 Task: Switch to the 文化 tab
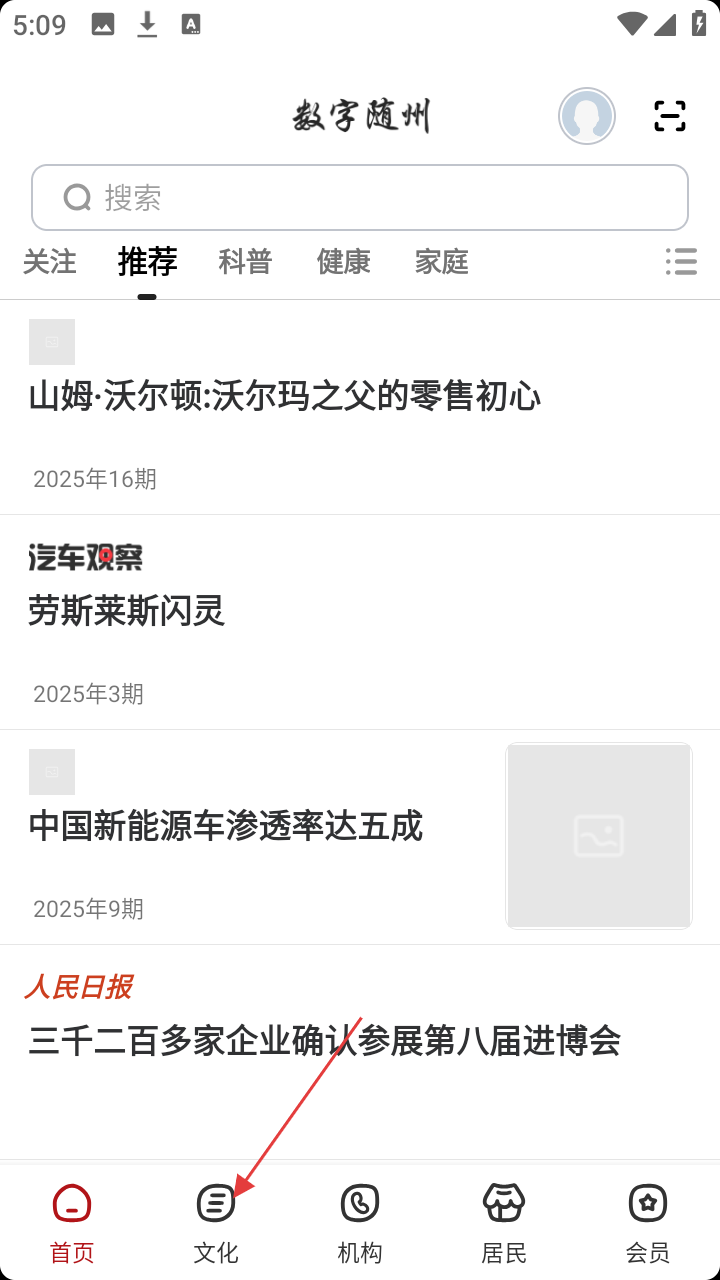(216, 1222)
